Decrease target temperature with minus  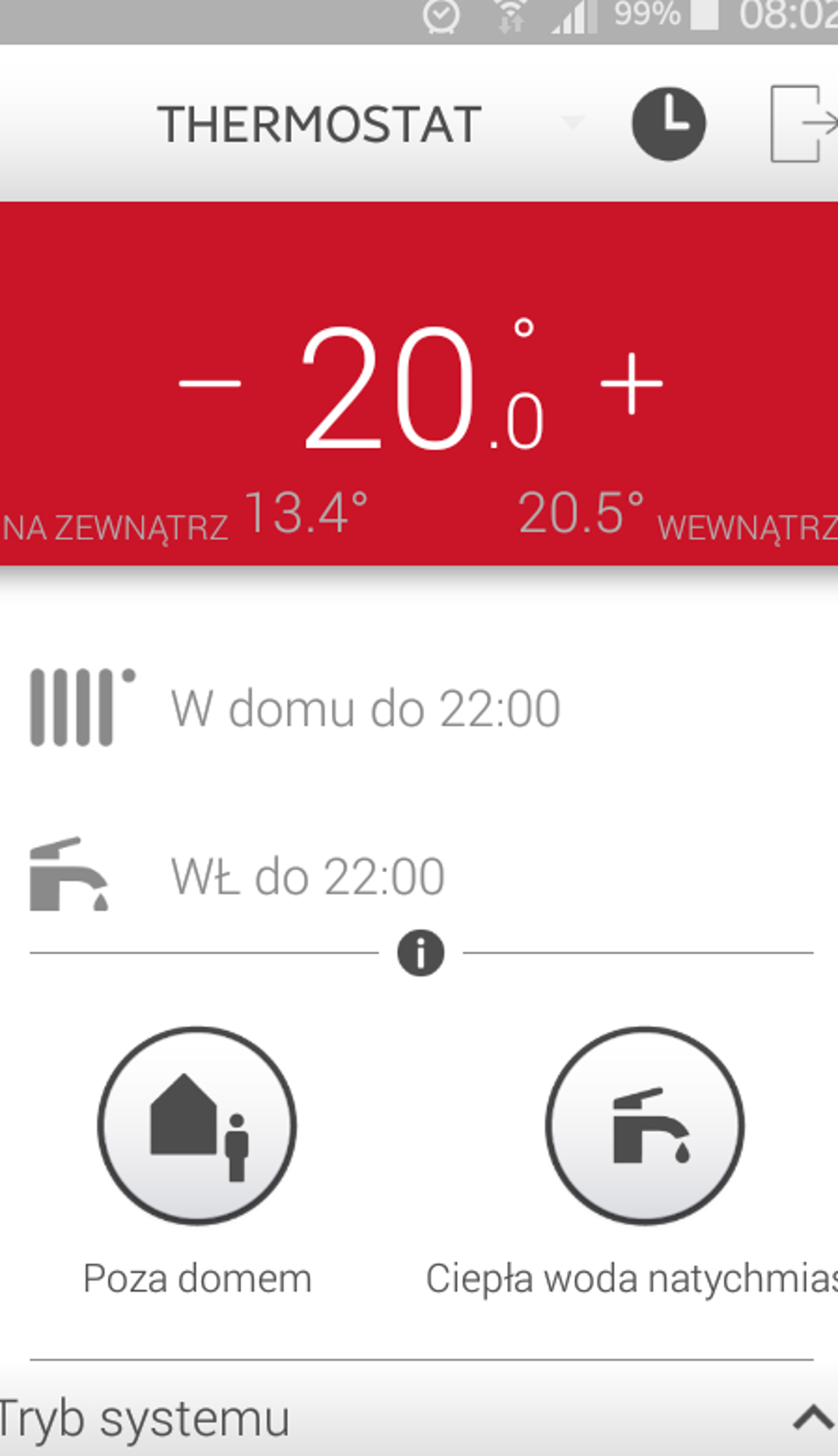pos(209,383)
